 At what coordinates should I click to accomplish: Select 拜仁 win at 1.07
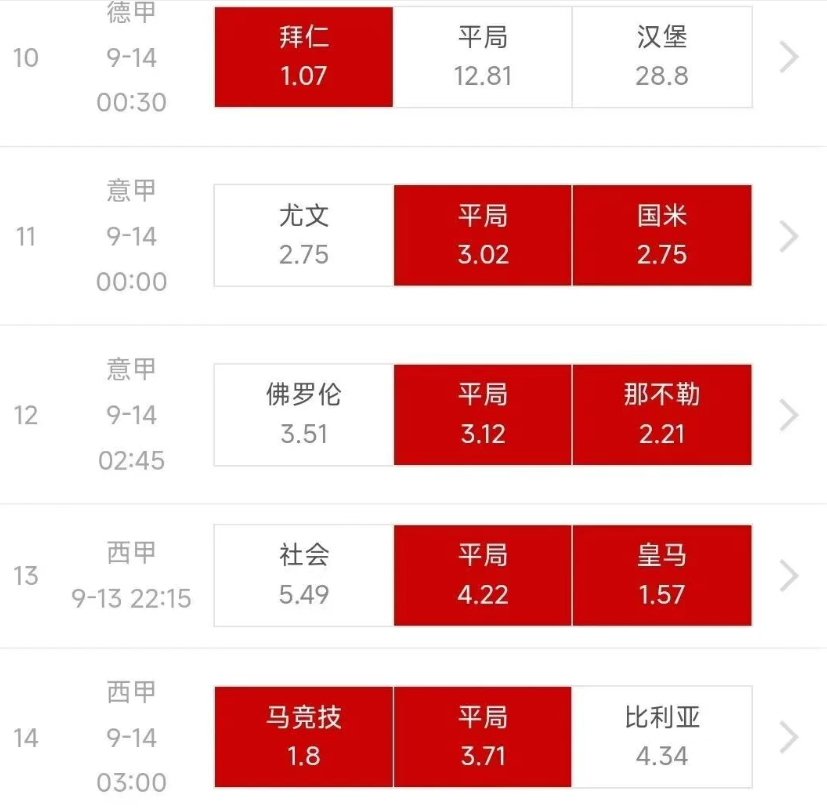click(304, 57)
